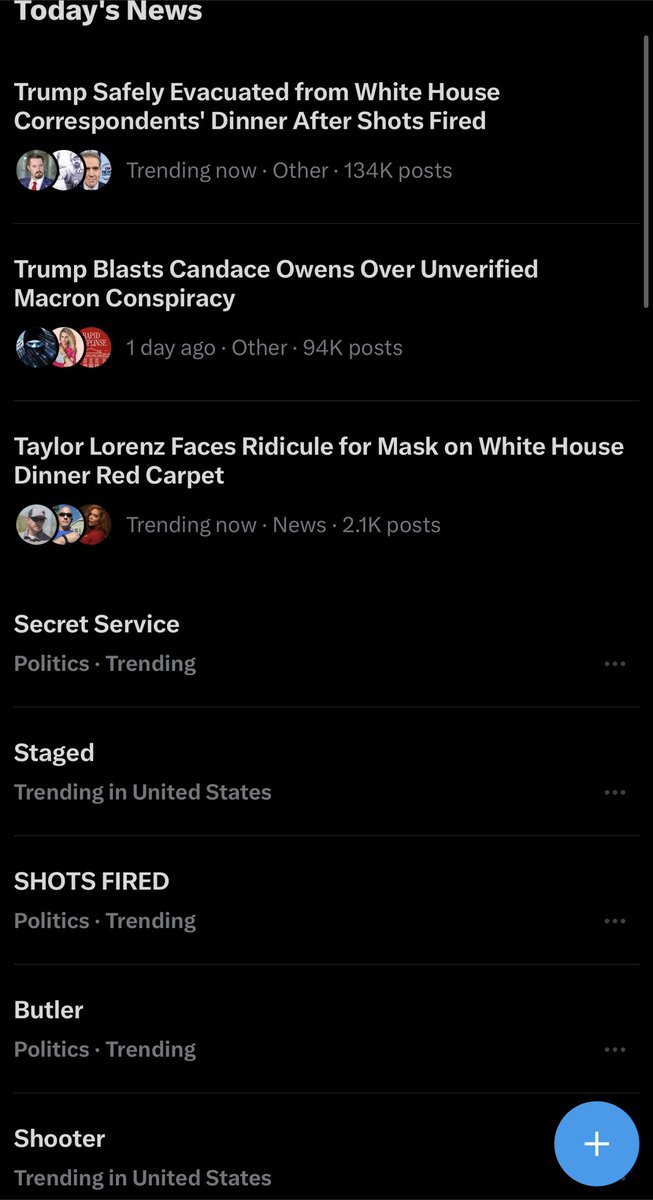Open more options for SHOTS FIRED trend
Viewport: 653px width, 1200px height.
click(615, 921)
